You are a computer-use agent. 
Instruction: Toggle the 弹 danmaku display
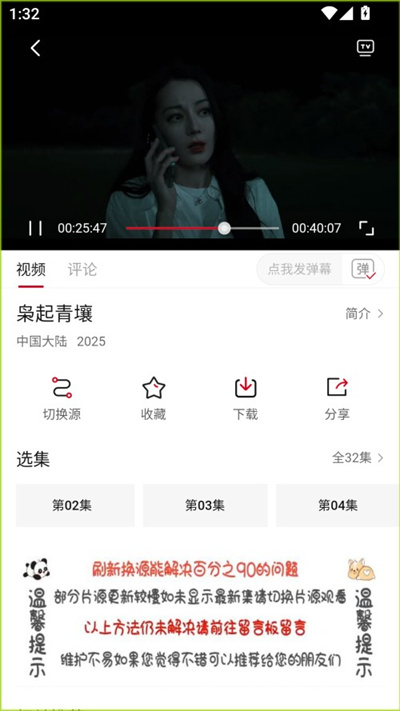click(x=364, y=269)
